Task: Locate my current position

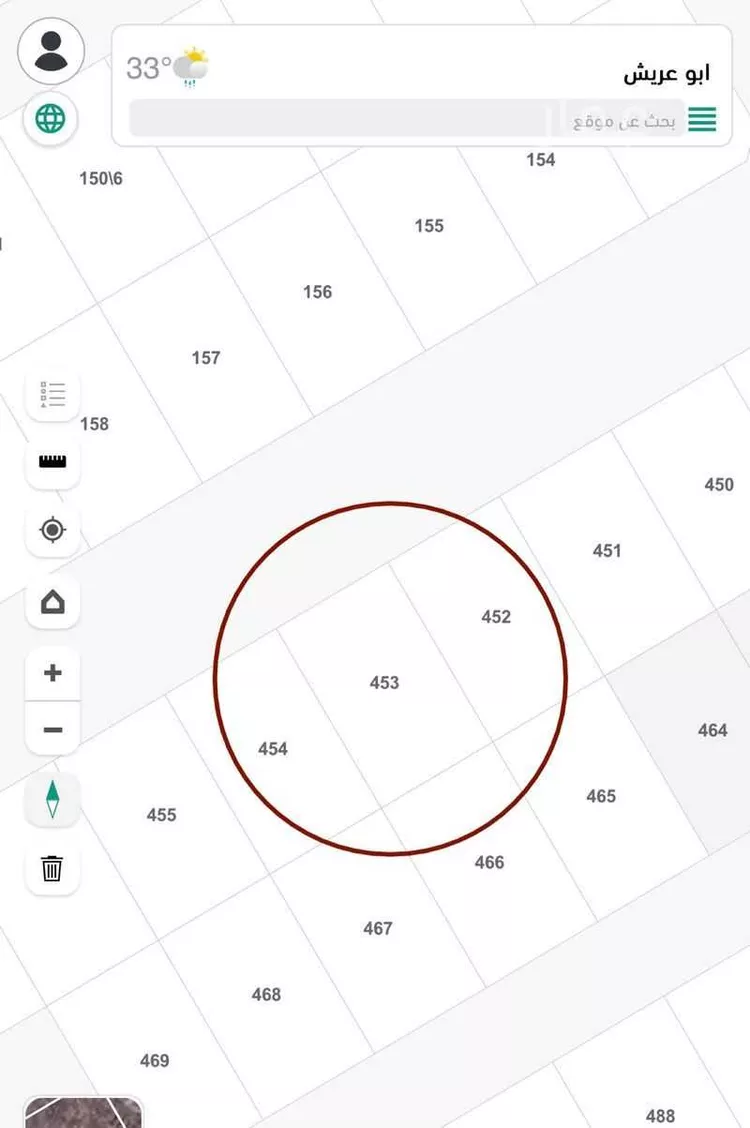Action: coord(53,530)
